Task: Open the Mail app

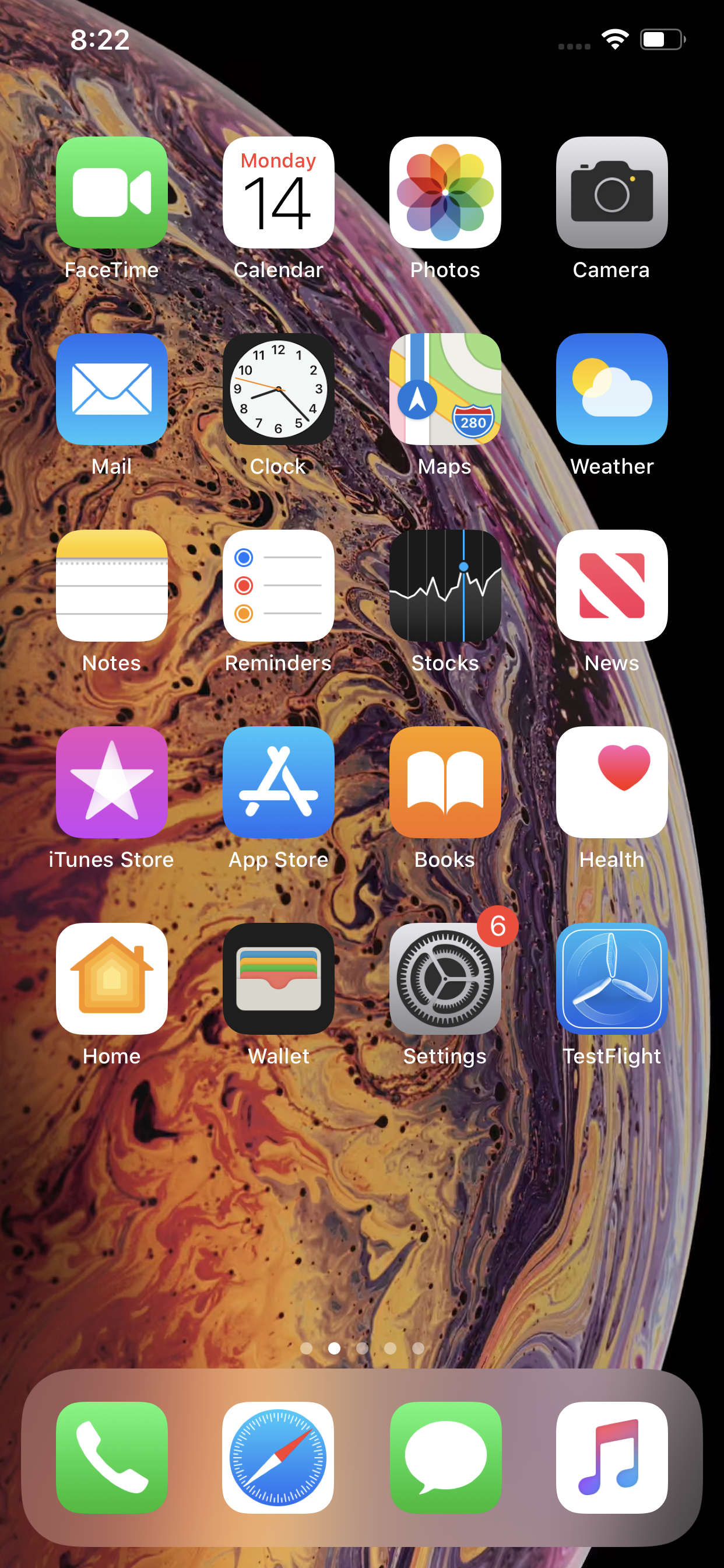Action: [x=111, y=389]
